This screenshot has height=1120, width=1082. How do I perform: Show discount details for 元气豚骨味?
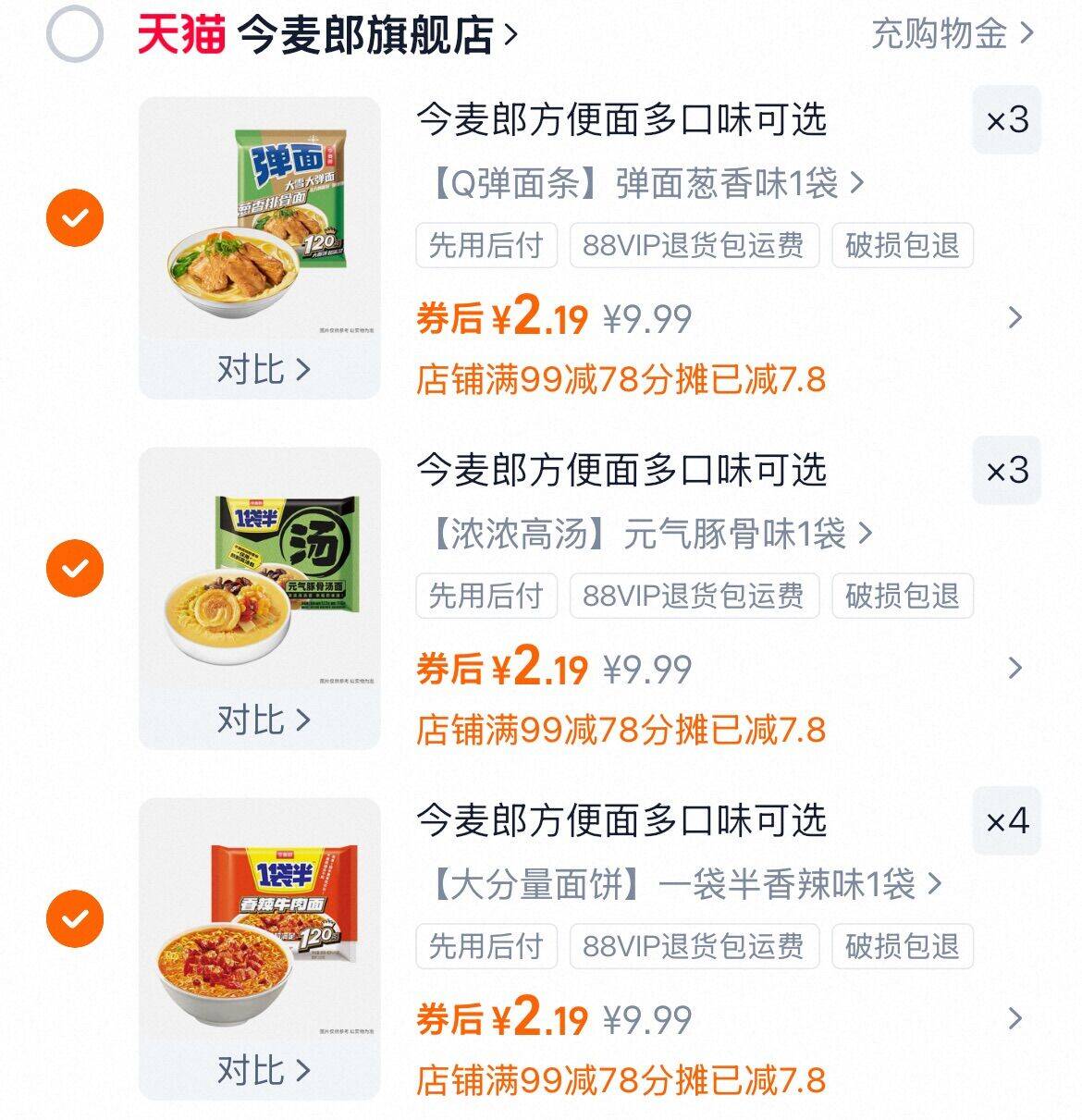[x=1014, y=669]
